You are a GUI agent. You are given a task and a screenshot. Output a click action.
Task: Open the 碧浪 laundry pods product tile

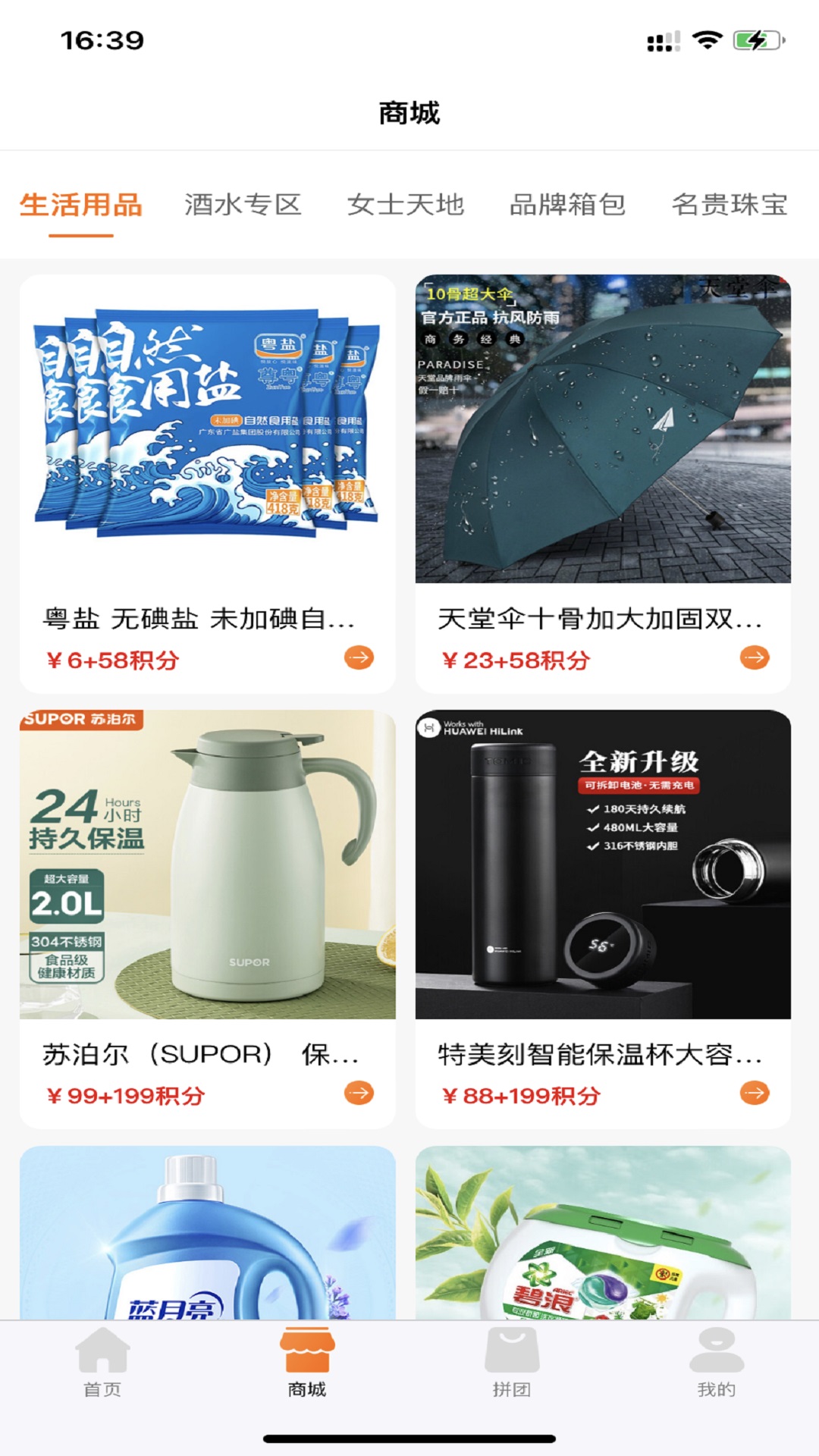coord(603,1236)
